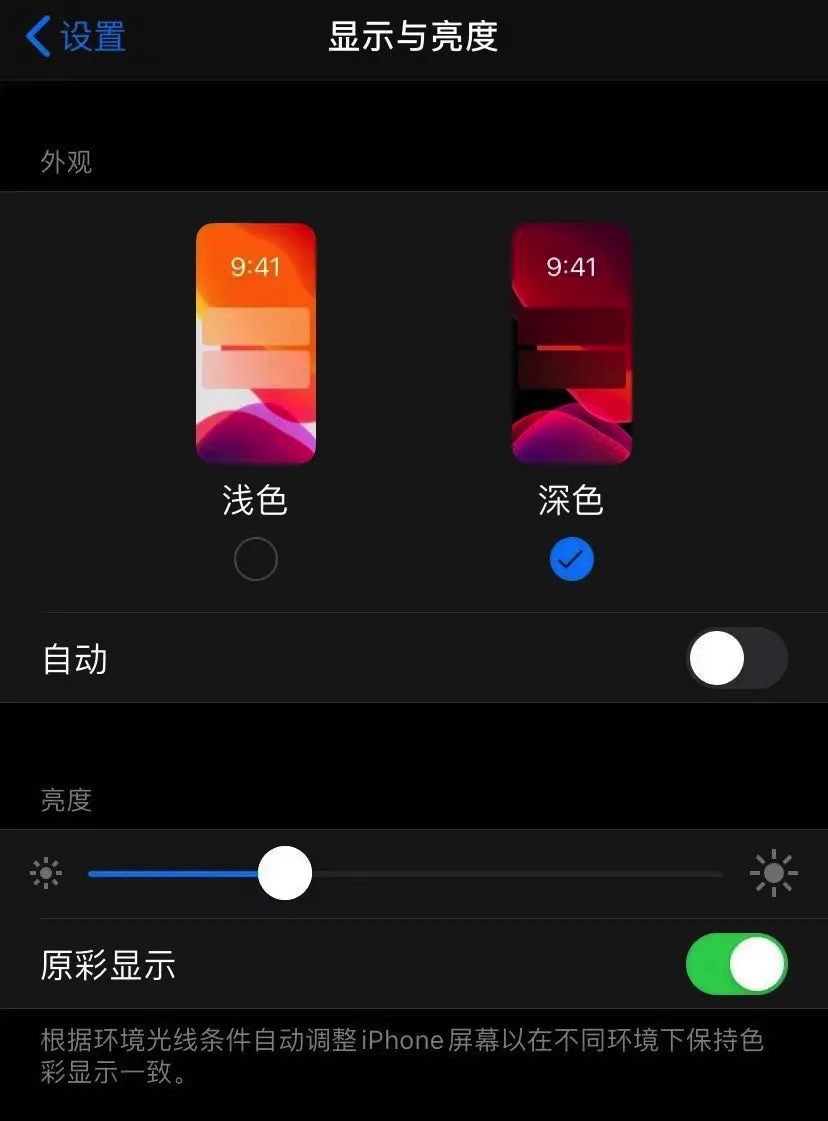The height and width of the screenshot is (1121, 828).
Task: Tap the brightness slider handle
Action: click(285, 872)
